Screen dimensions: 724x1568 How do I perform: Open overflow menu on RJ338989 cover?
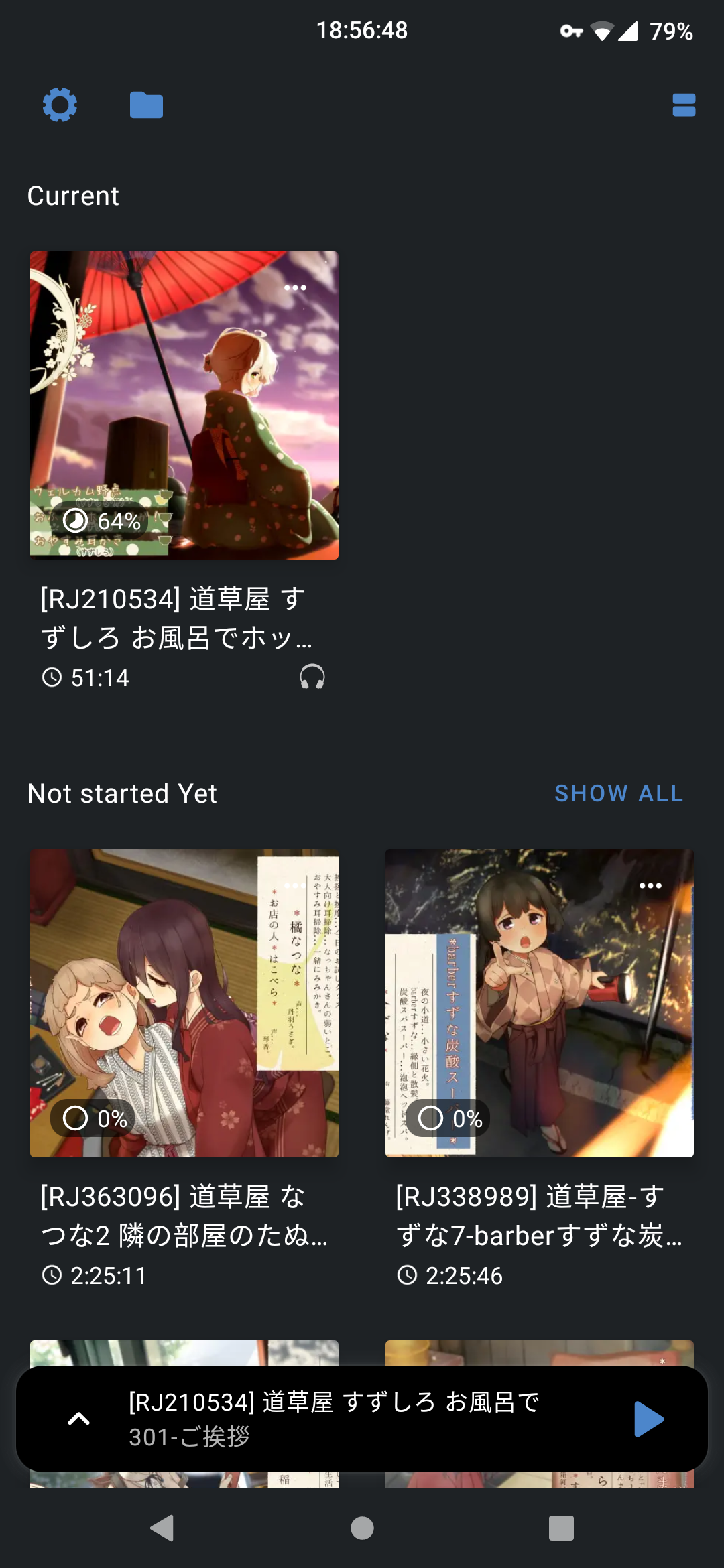650,885
